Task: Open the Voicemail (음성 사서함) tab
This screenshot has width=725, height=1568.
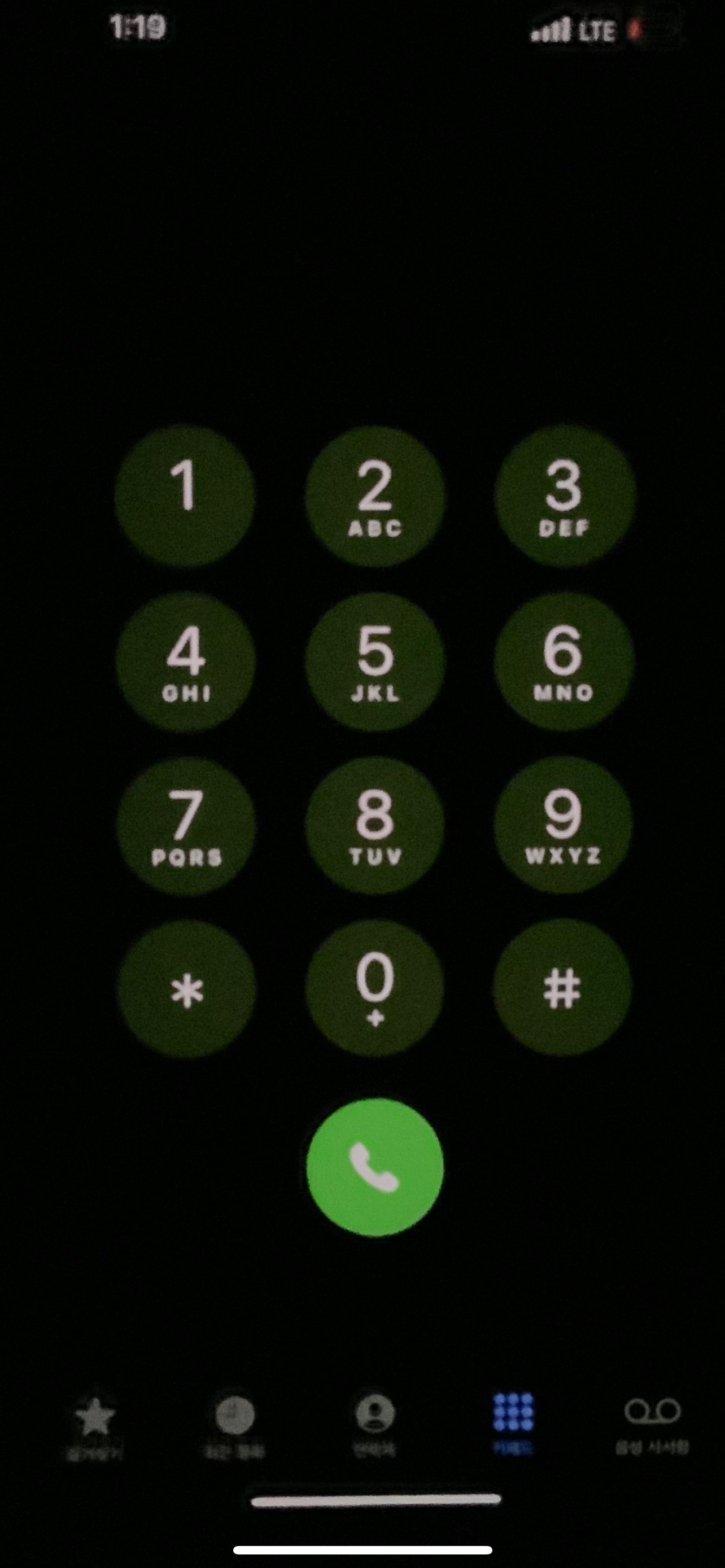Action: (x=652, y=1423)
